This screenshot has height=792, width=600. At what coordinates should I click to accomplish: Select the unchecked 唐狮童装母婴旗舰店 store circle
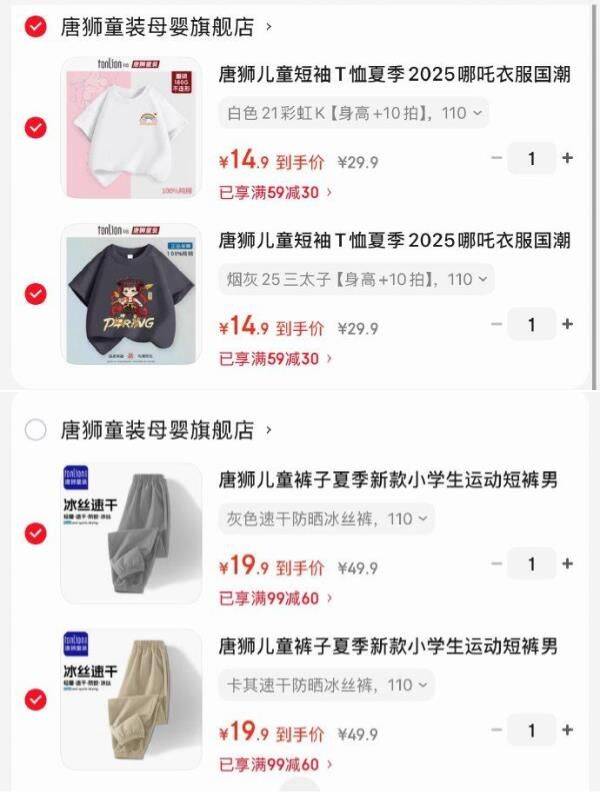(x=35, y=430)
